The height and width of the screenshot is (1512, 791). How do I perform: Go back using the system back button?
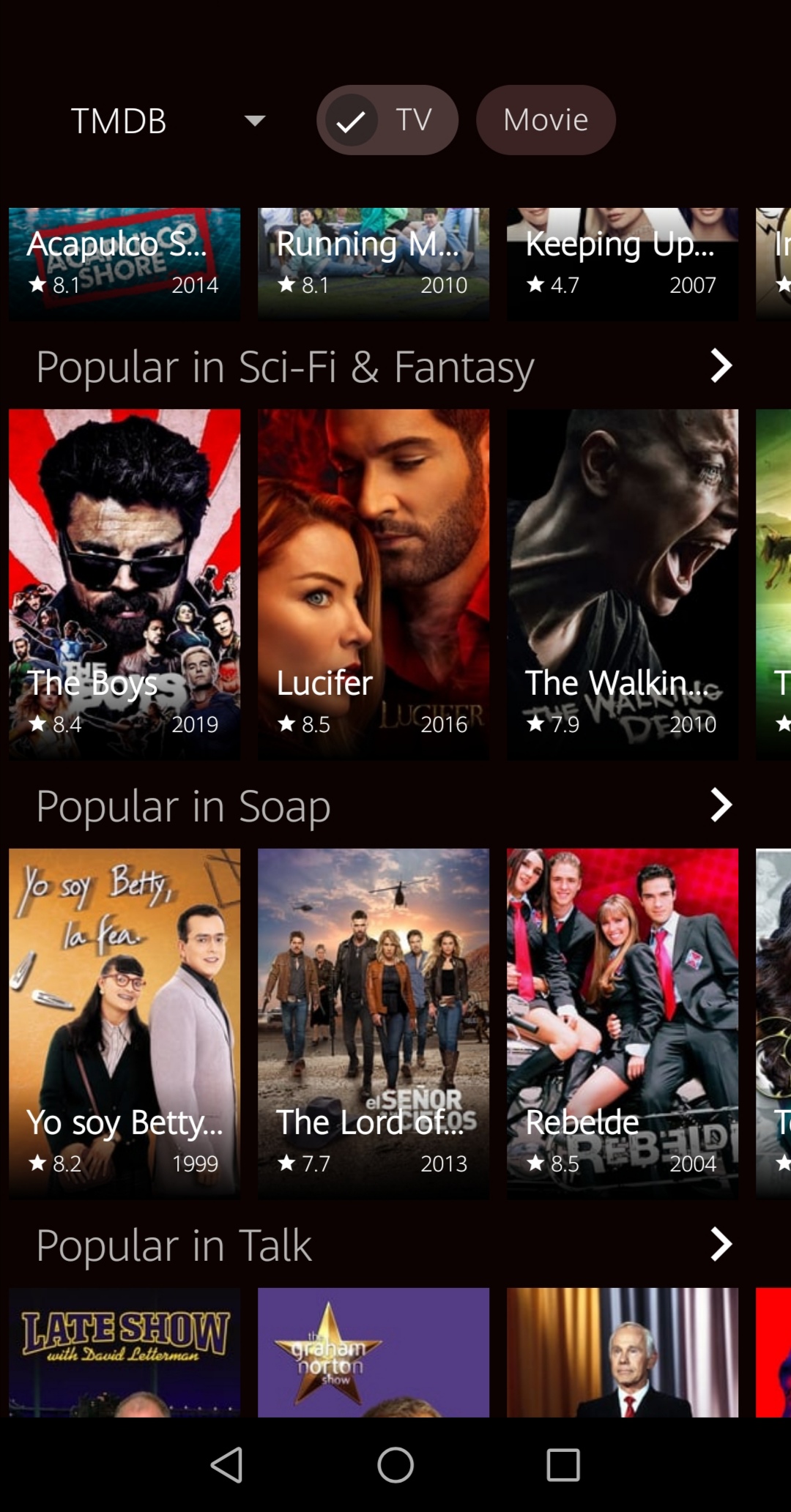[x=226, y=1465]
